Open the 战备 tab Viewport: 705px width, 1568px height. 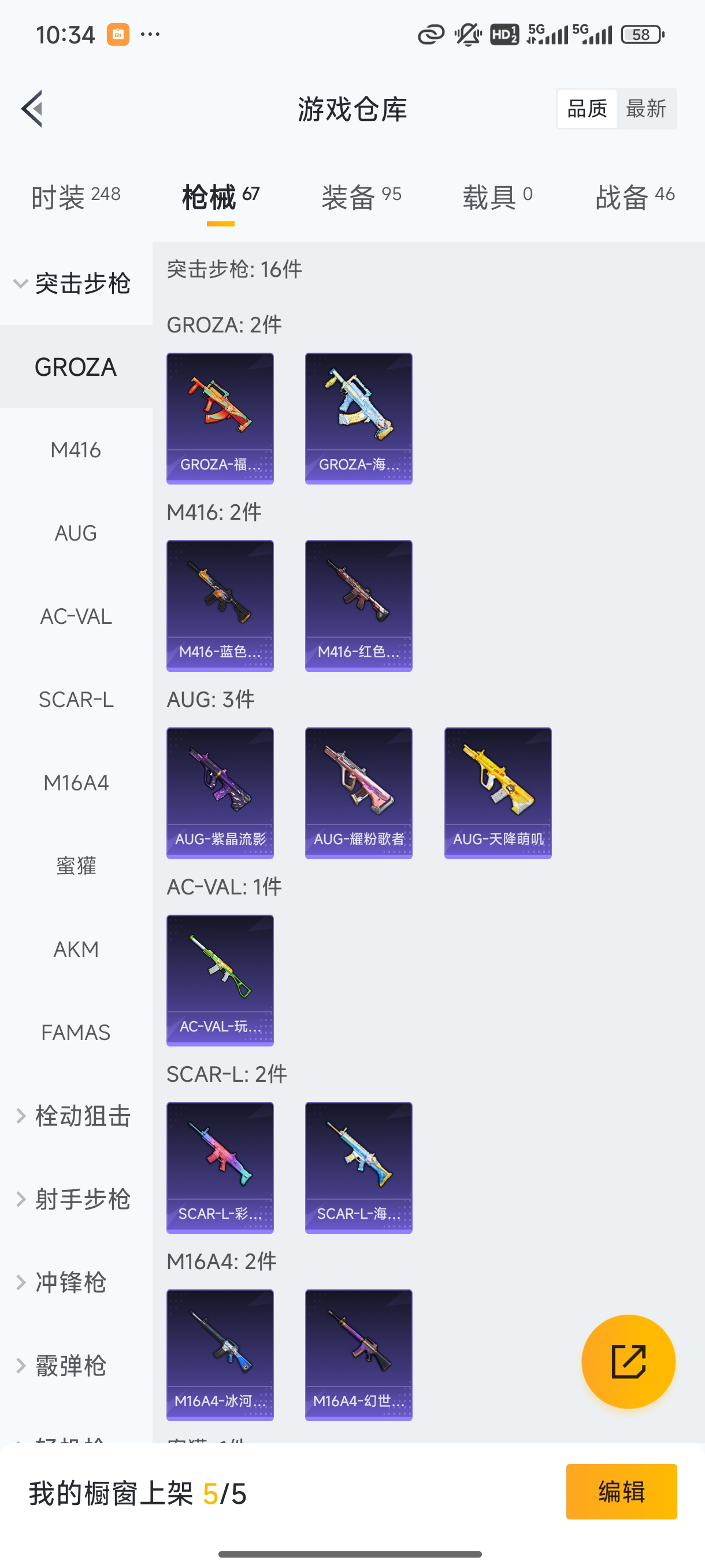click(x=634, y=197)
